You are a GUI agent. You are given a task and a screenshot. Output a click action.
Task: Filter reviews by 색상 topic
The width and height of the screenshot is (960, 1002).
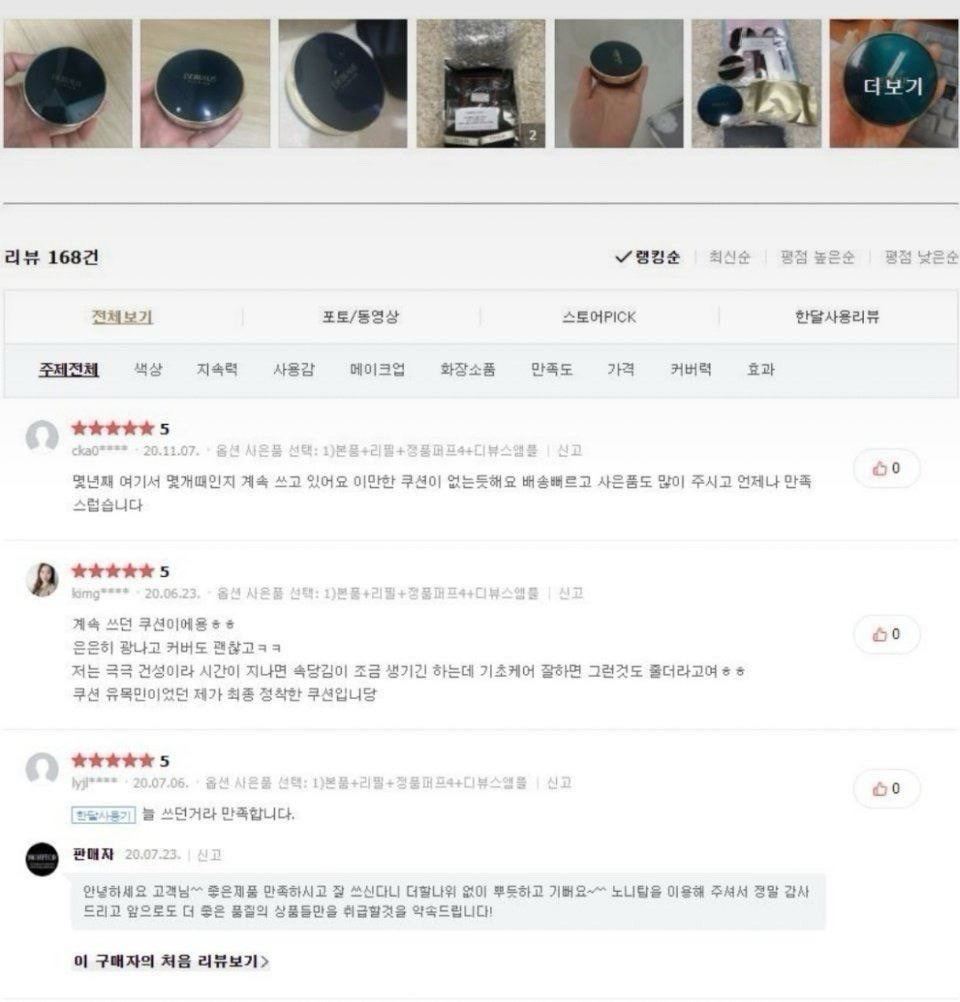[148, 369]
